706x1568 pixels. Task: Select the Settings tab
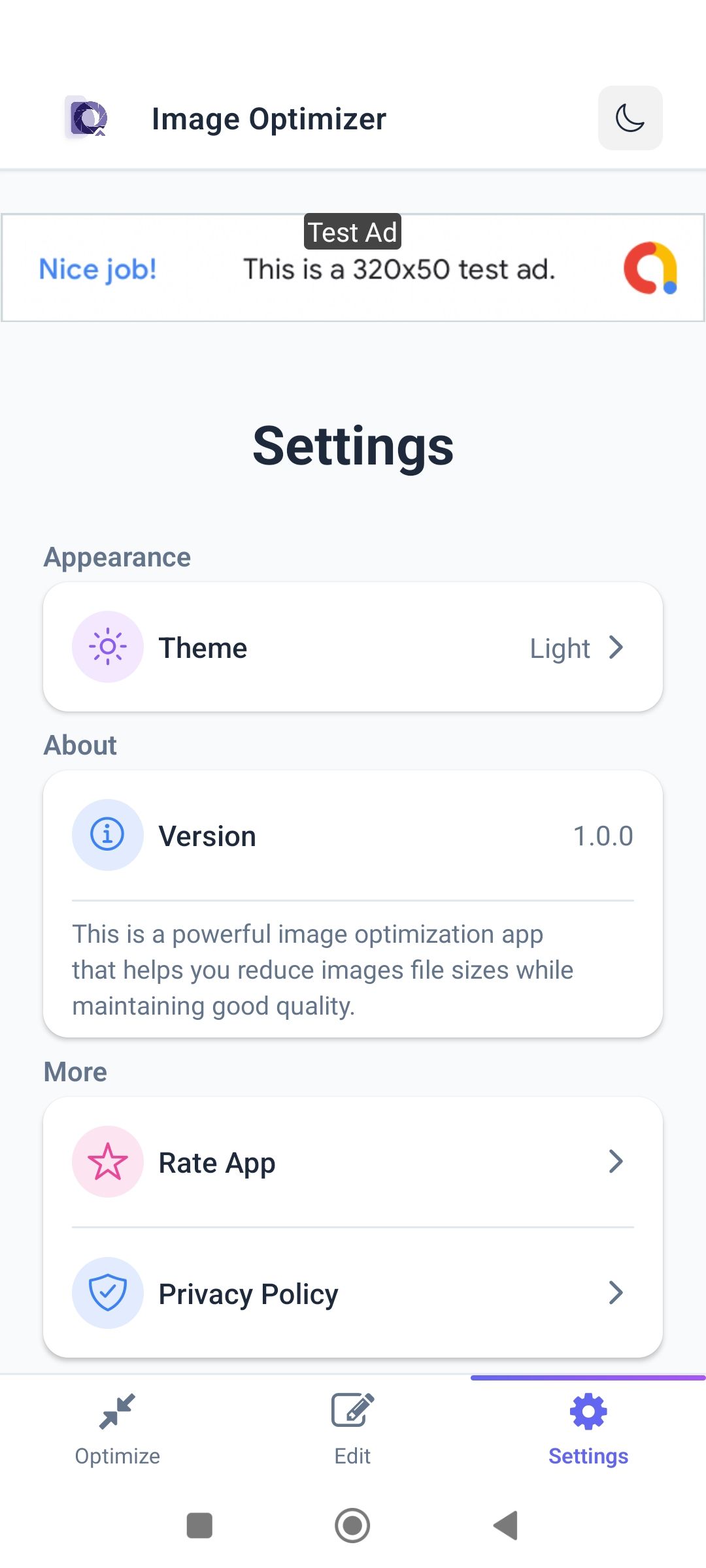click(588, 1429)
